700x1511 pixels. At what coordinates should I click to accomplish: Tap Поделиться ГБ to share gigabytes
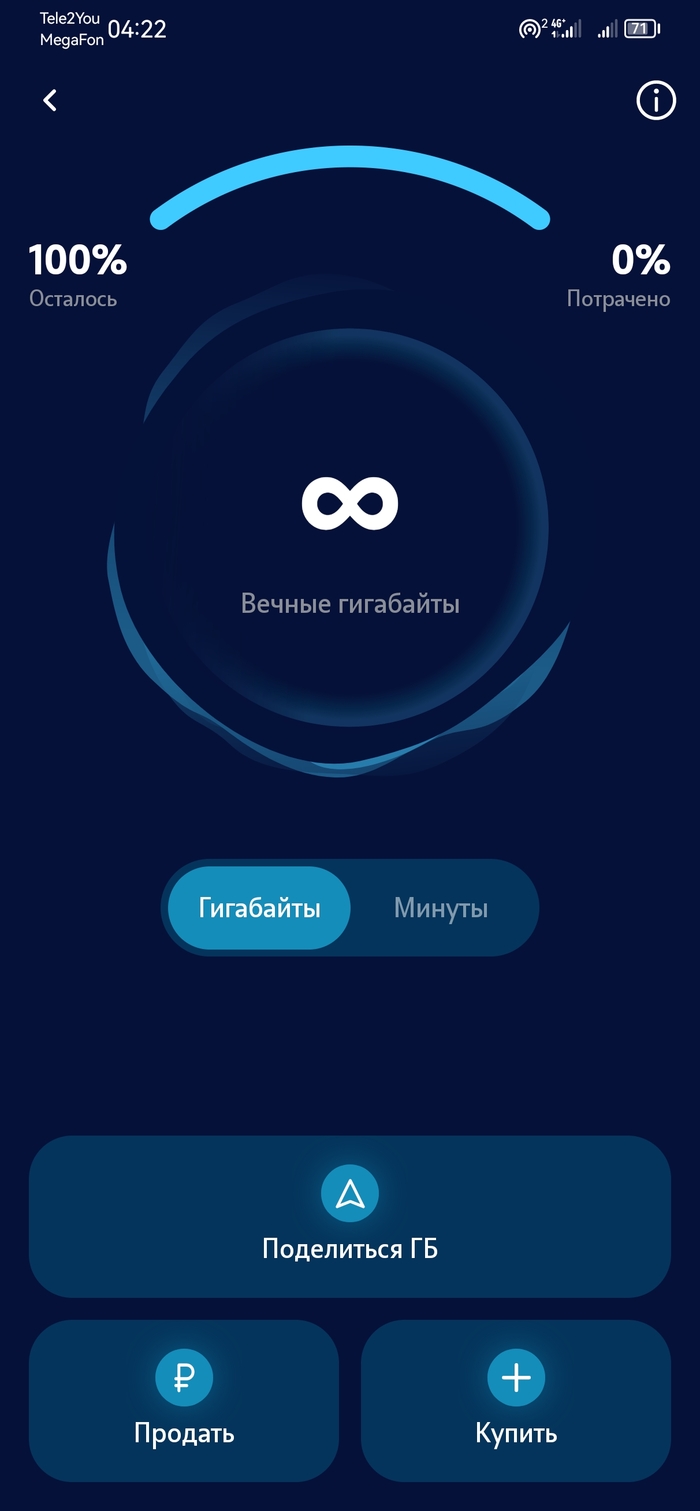click(x=349, y=1216)
